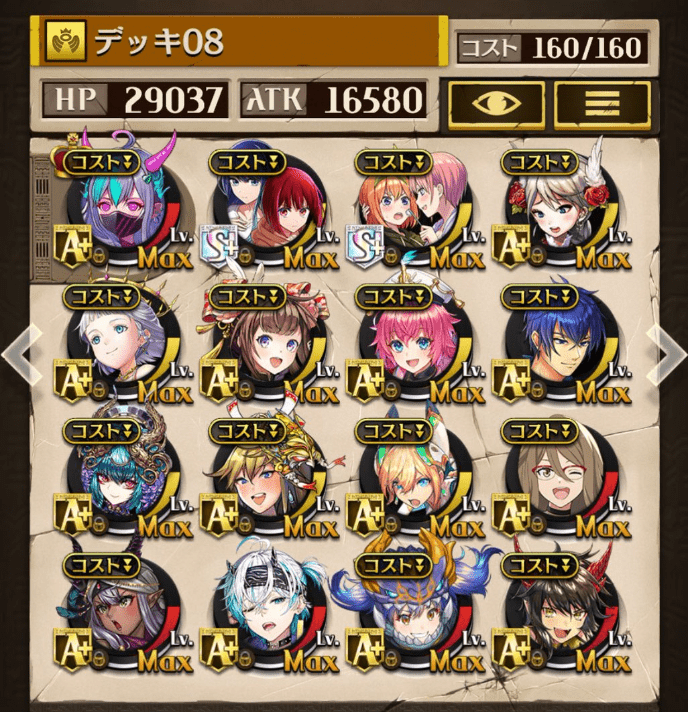Image resolution: width=688 pixels, height=712 pixels.
Task: Select the blue dragon-horned chibi card
Action: (x=415, y=612)
